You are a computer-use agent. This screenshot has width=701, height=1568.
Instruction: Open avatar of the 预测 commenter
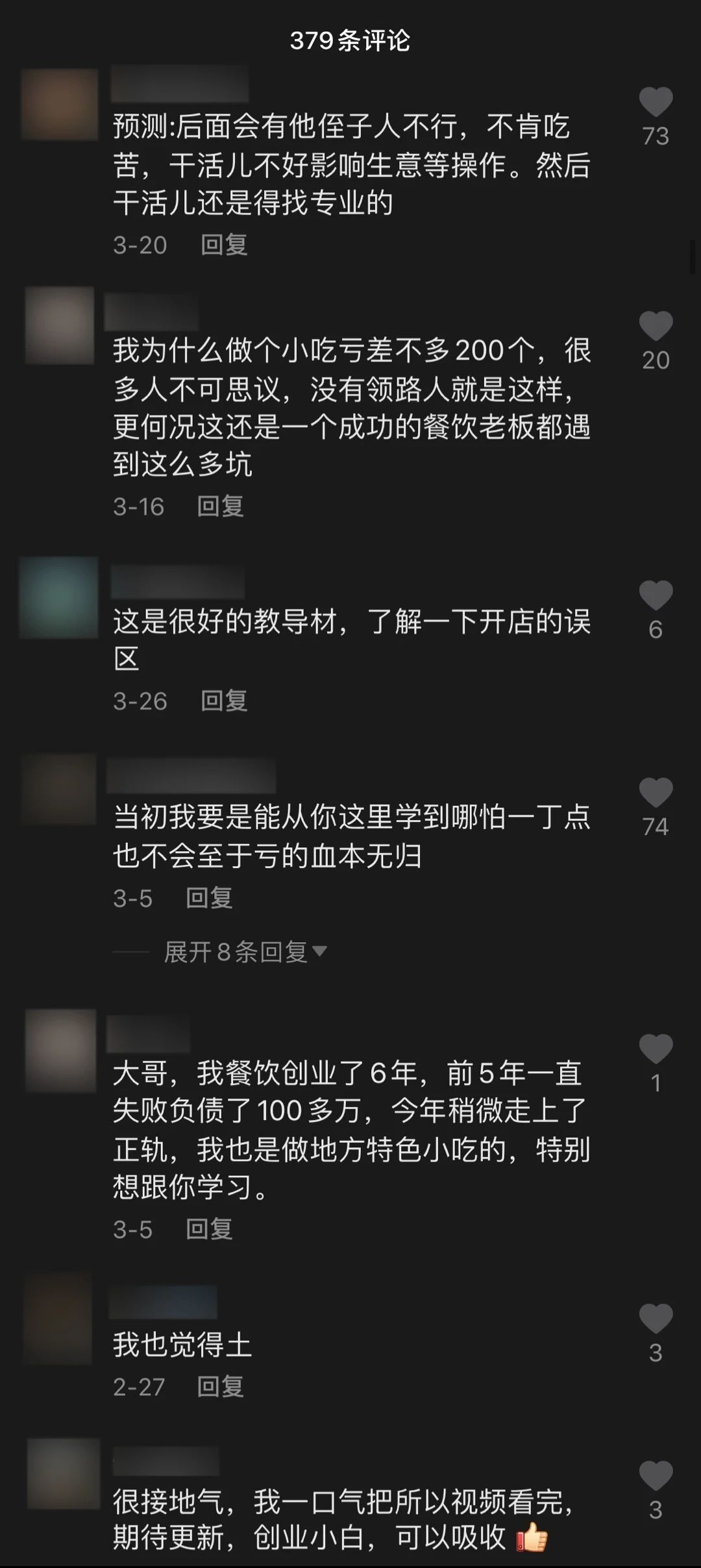(60, 105)
